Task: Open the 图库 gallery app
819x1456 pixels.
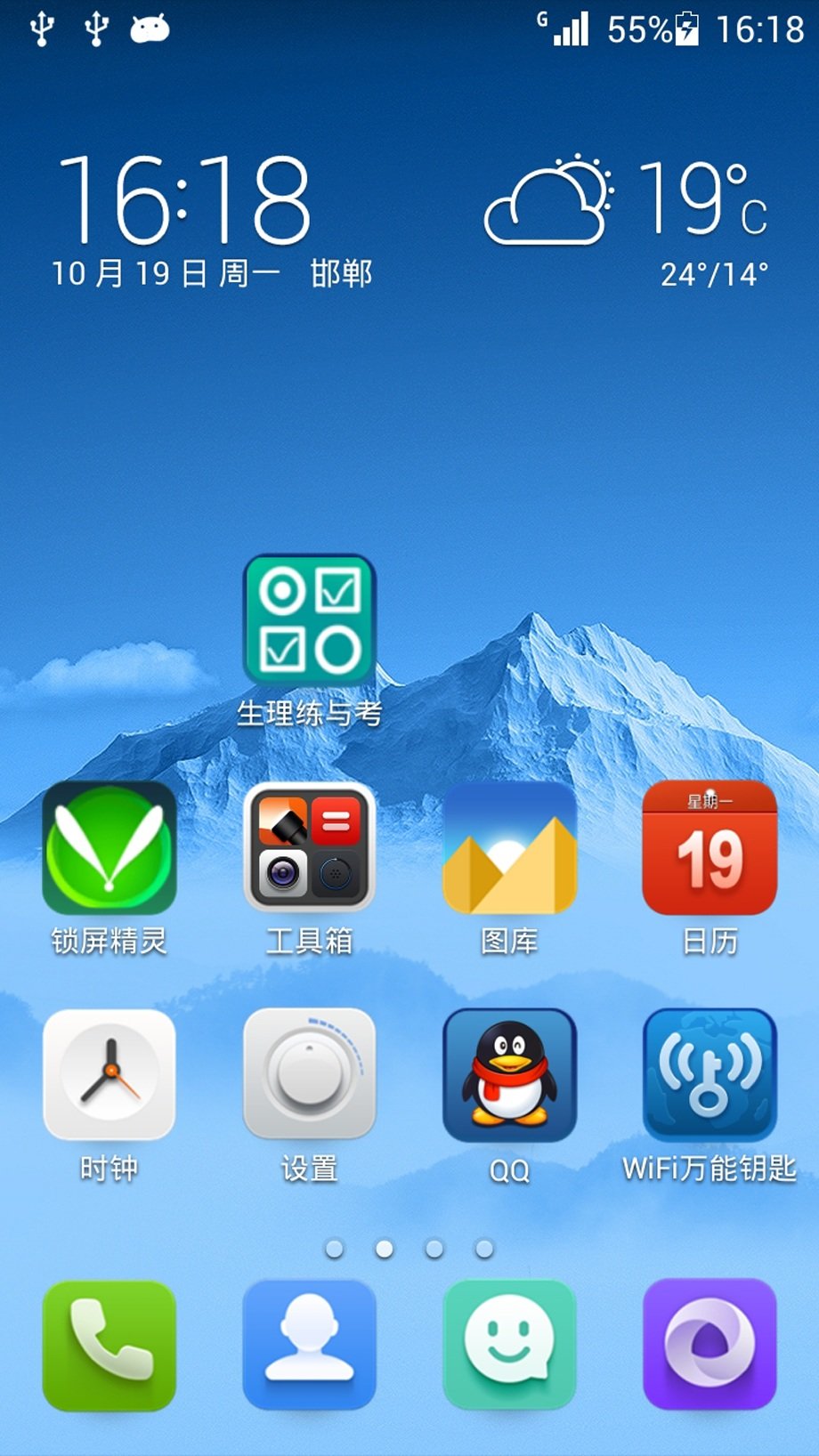Action: pyautogui.click(x=509, y=848)
